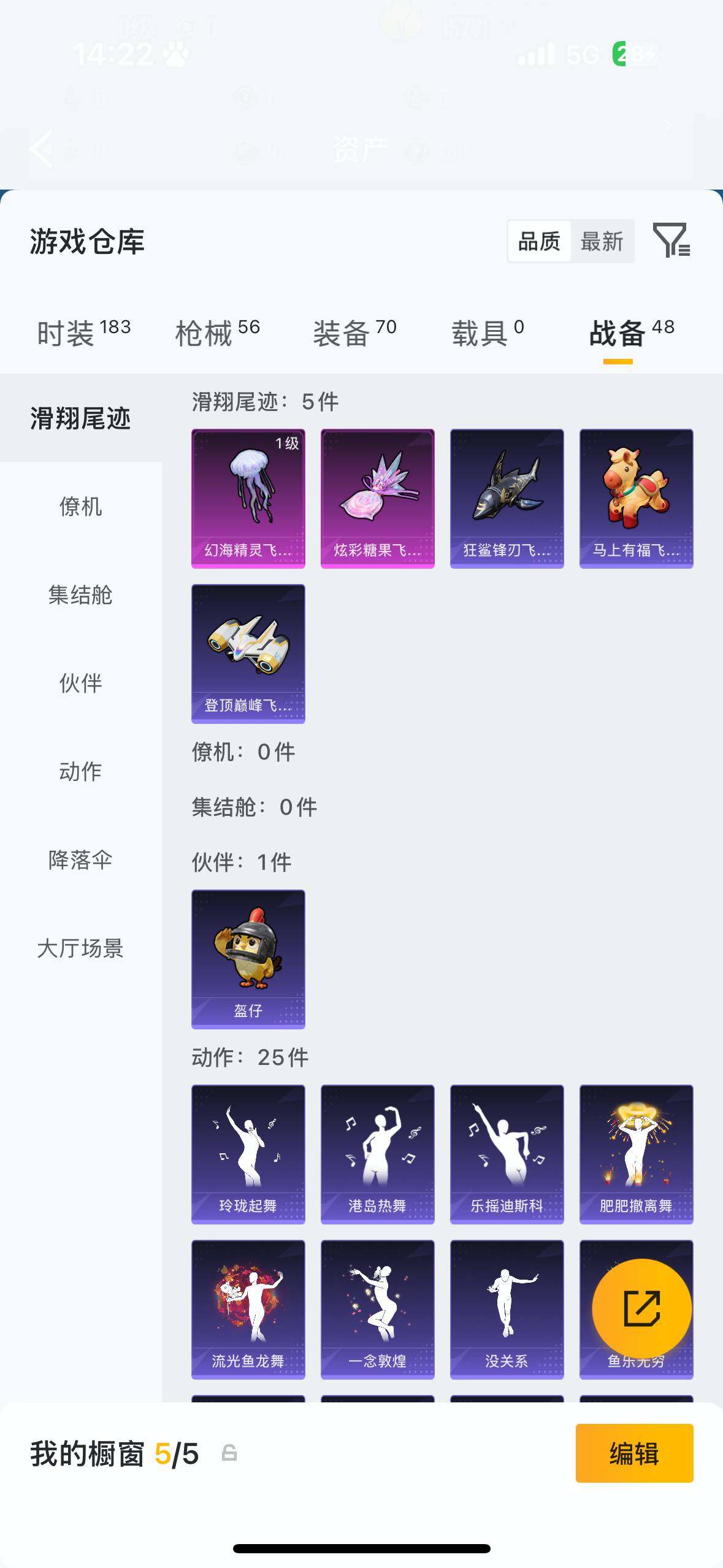The image size is (723, 1568).
Task: Open the filter icon next to sort options
Action: pos(673,241)
